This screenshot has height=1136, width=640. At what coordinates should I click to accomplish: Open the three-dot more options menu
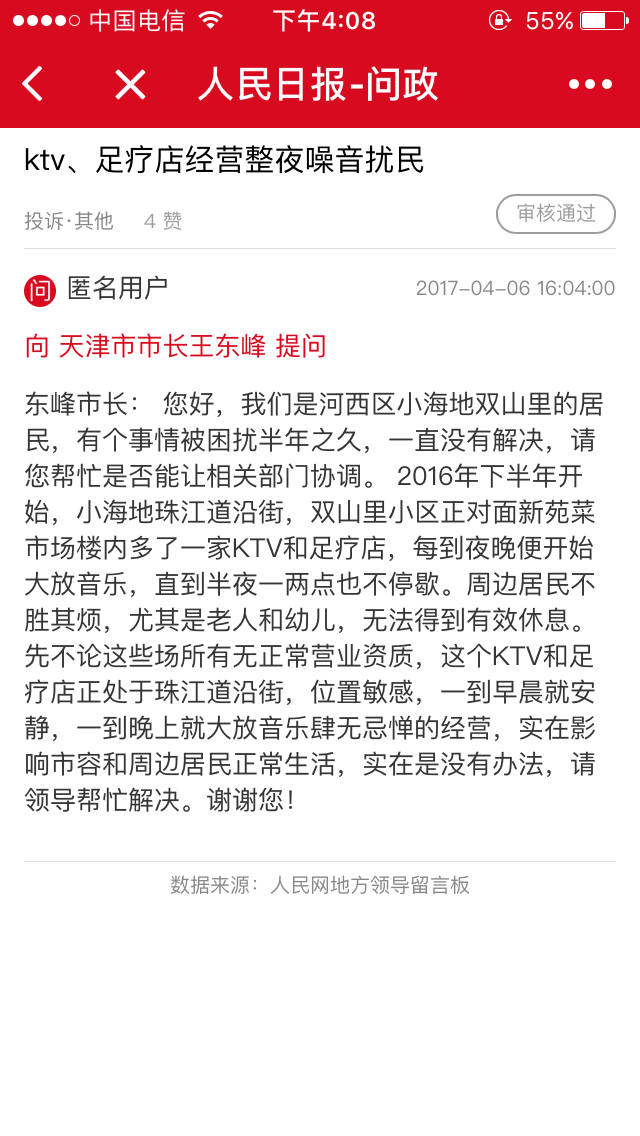[x=590, y=84]
